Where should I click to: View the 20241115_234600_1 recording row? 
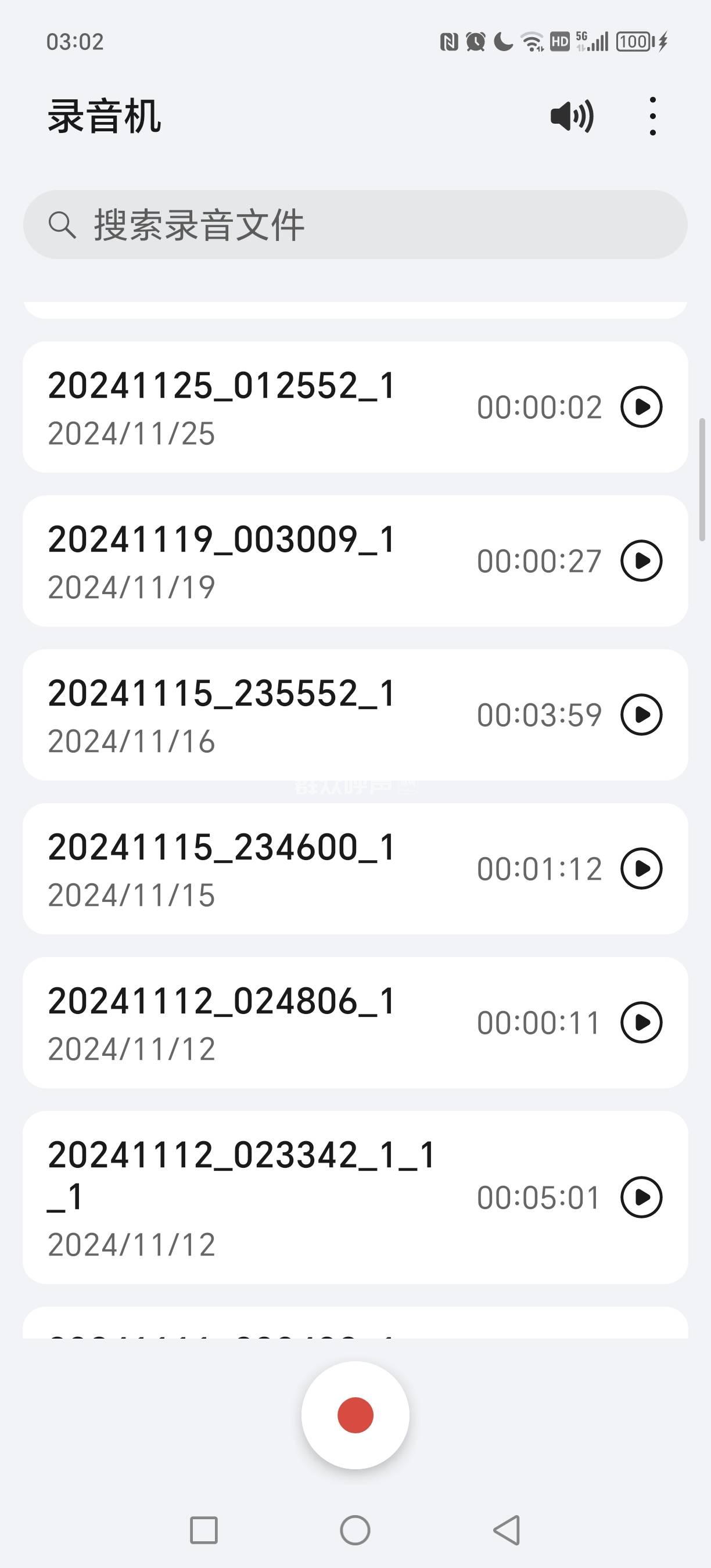pos(243,869)
